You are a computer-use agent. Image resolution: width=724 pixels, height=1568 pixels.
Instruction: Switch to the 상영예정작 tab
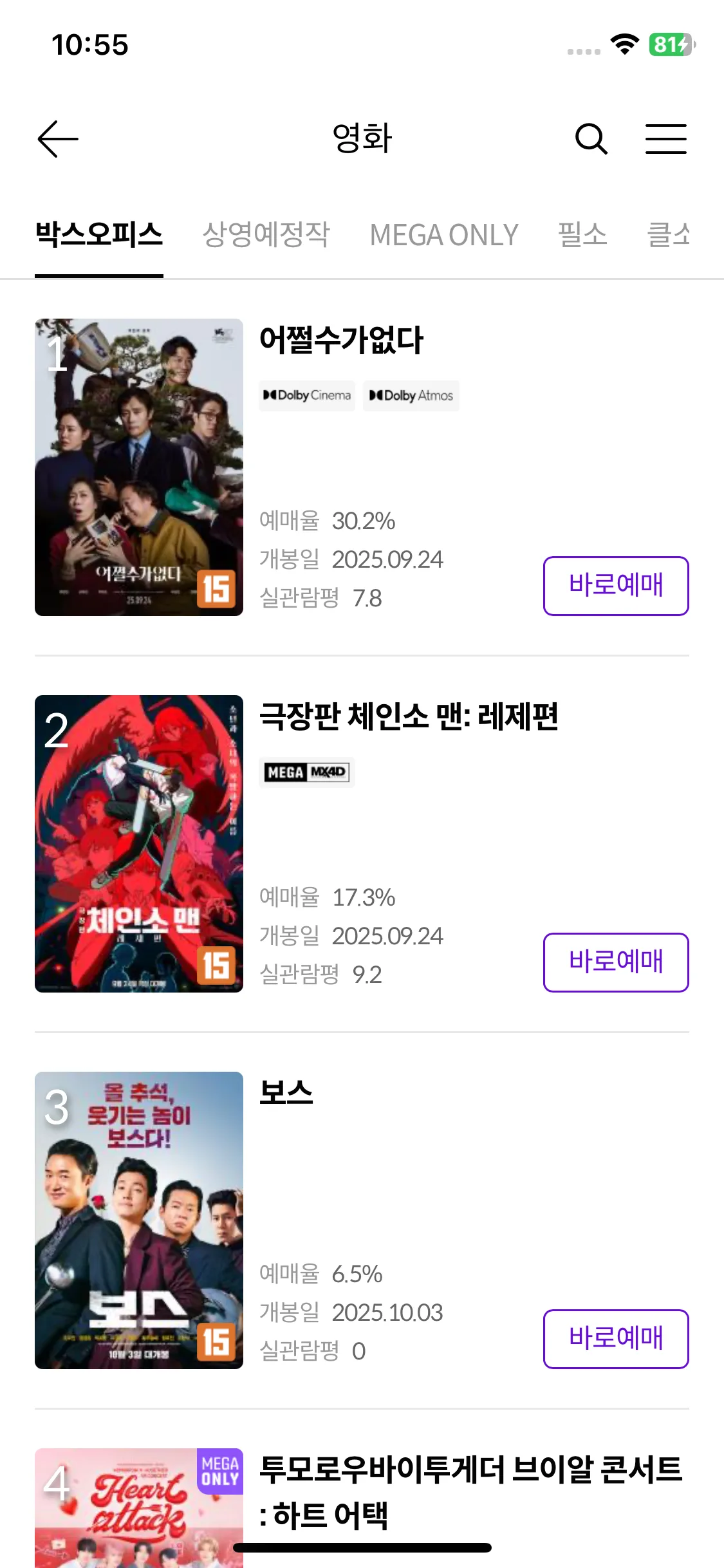266,234
